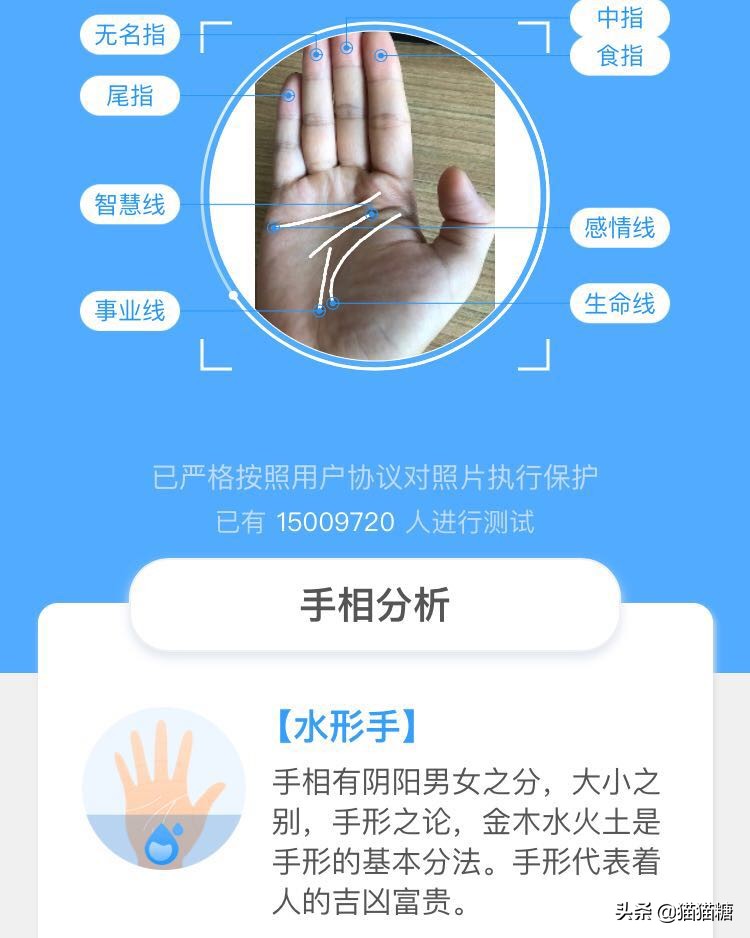Select the 智慧线 label on the left

(130, 205)
